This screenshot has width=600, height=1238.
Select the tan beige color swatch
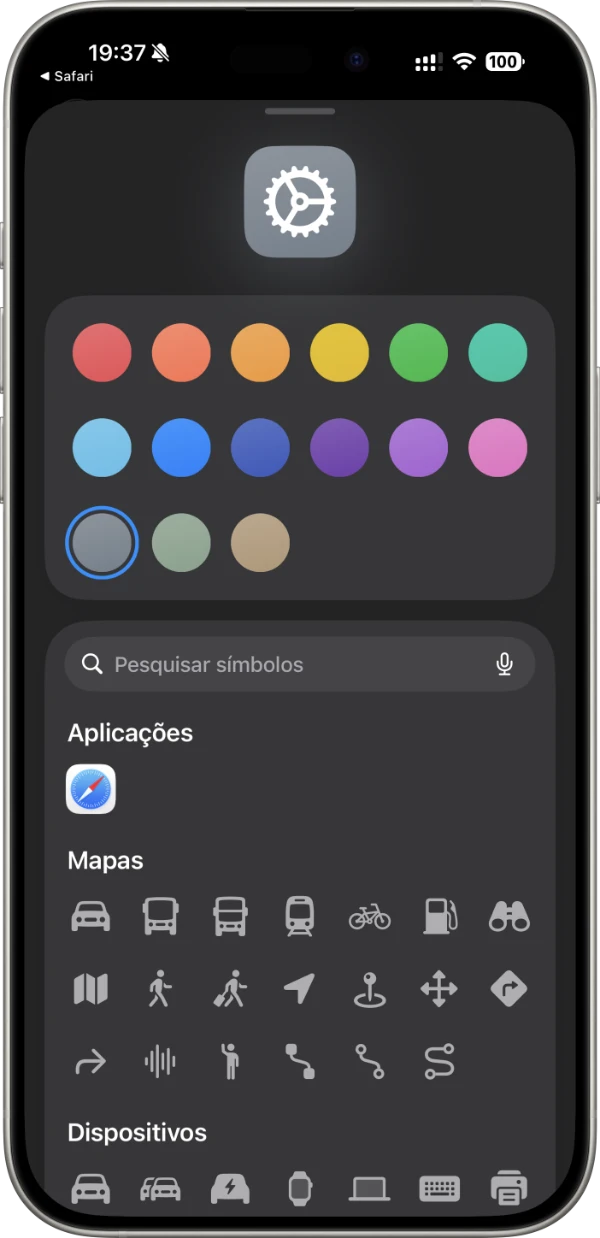(261, 543)
